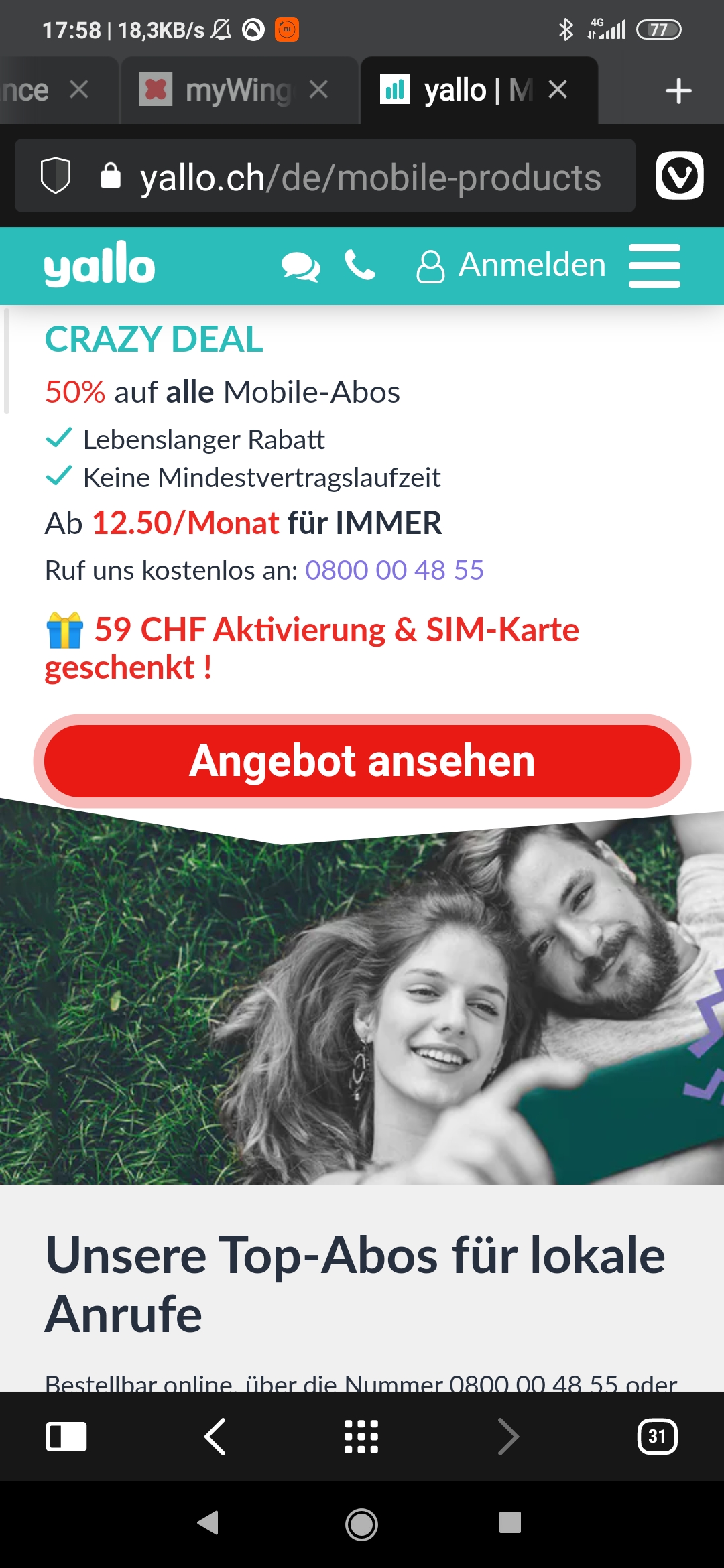724x1568 pixels.
Task: Open the speed dial grid
Action: (361, 1437)
